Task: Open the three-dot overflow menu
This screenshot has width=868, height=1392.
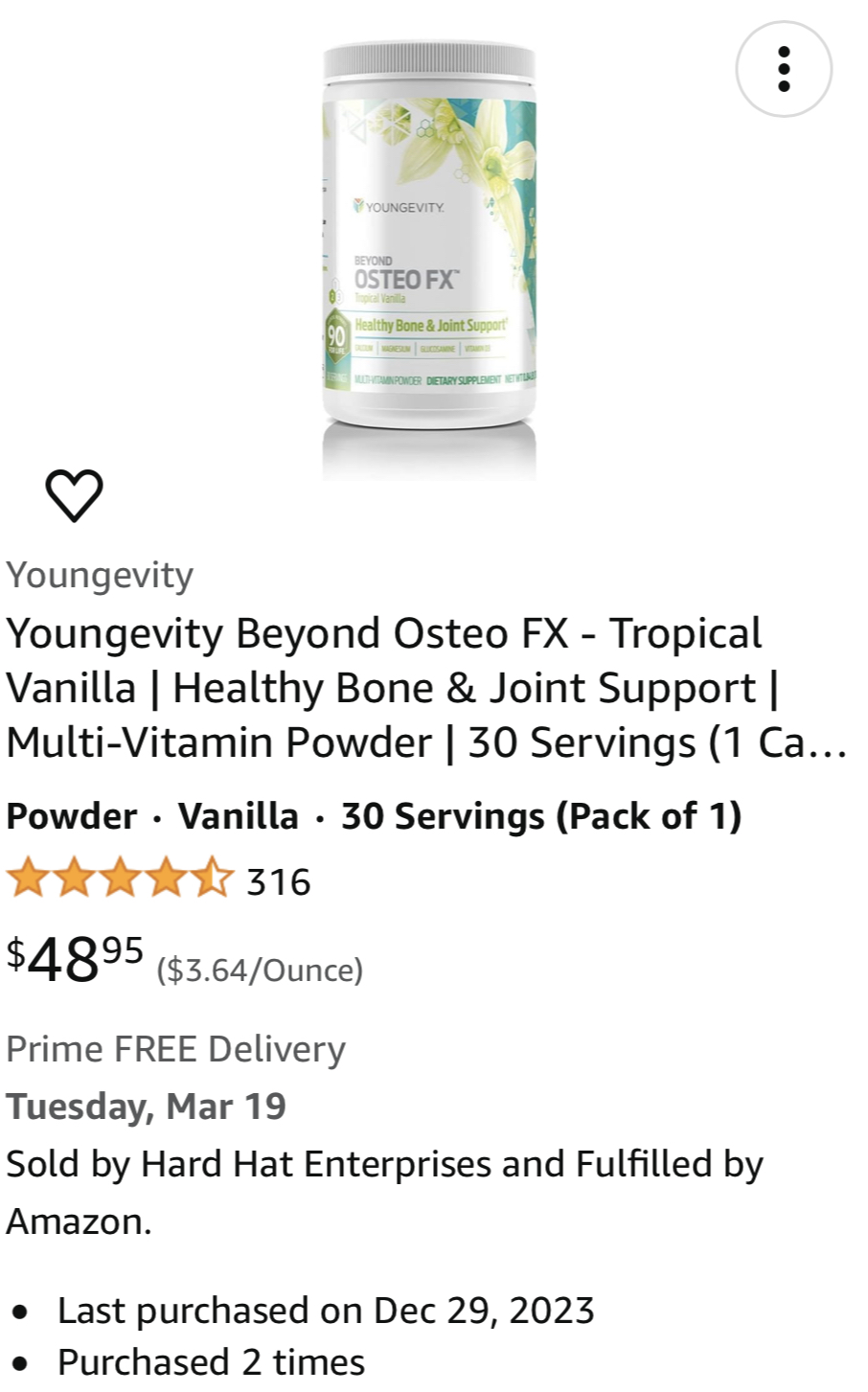Action: point(784,68)
